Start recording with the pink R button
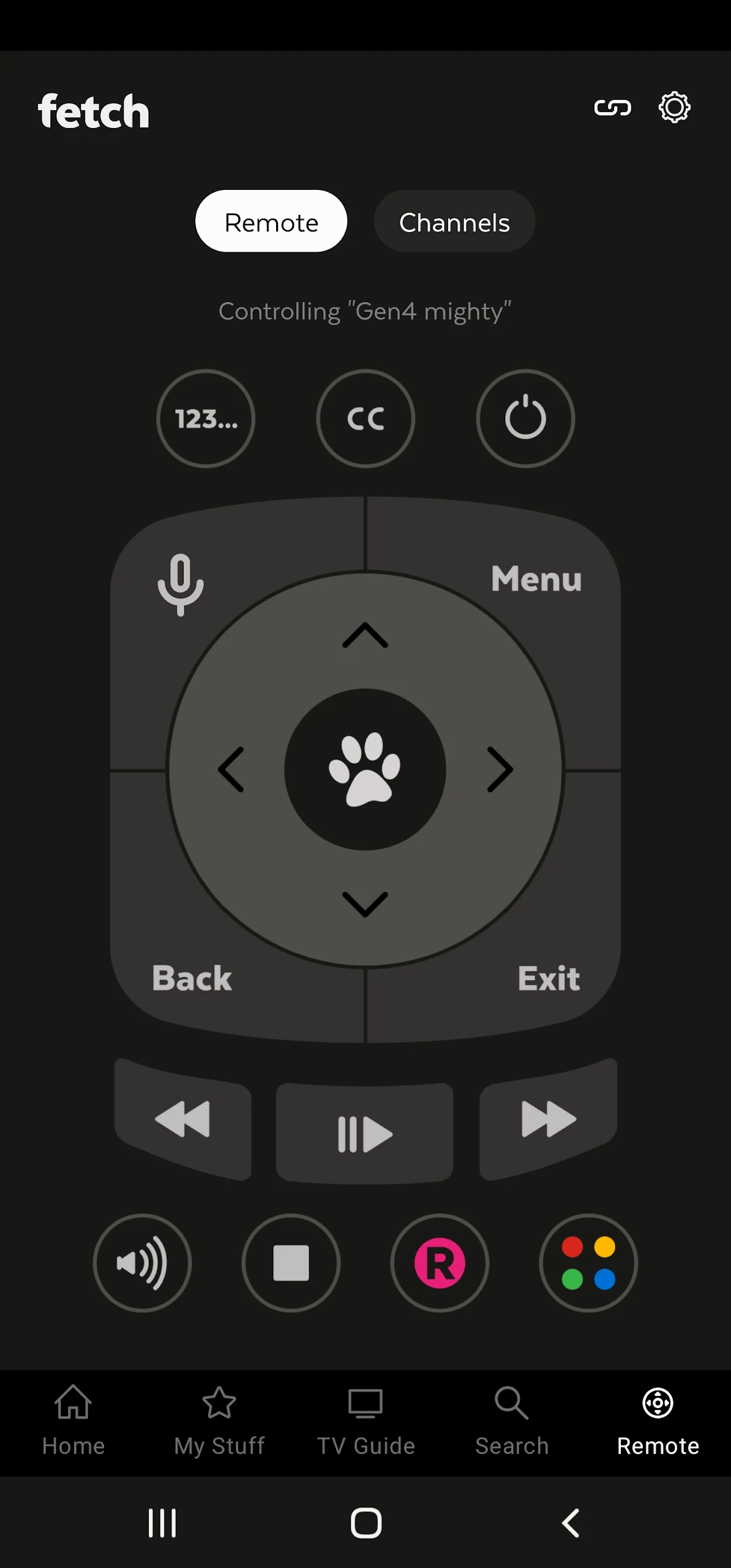Viewport: 731px width, 1568px height. click(440, 1263)
